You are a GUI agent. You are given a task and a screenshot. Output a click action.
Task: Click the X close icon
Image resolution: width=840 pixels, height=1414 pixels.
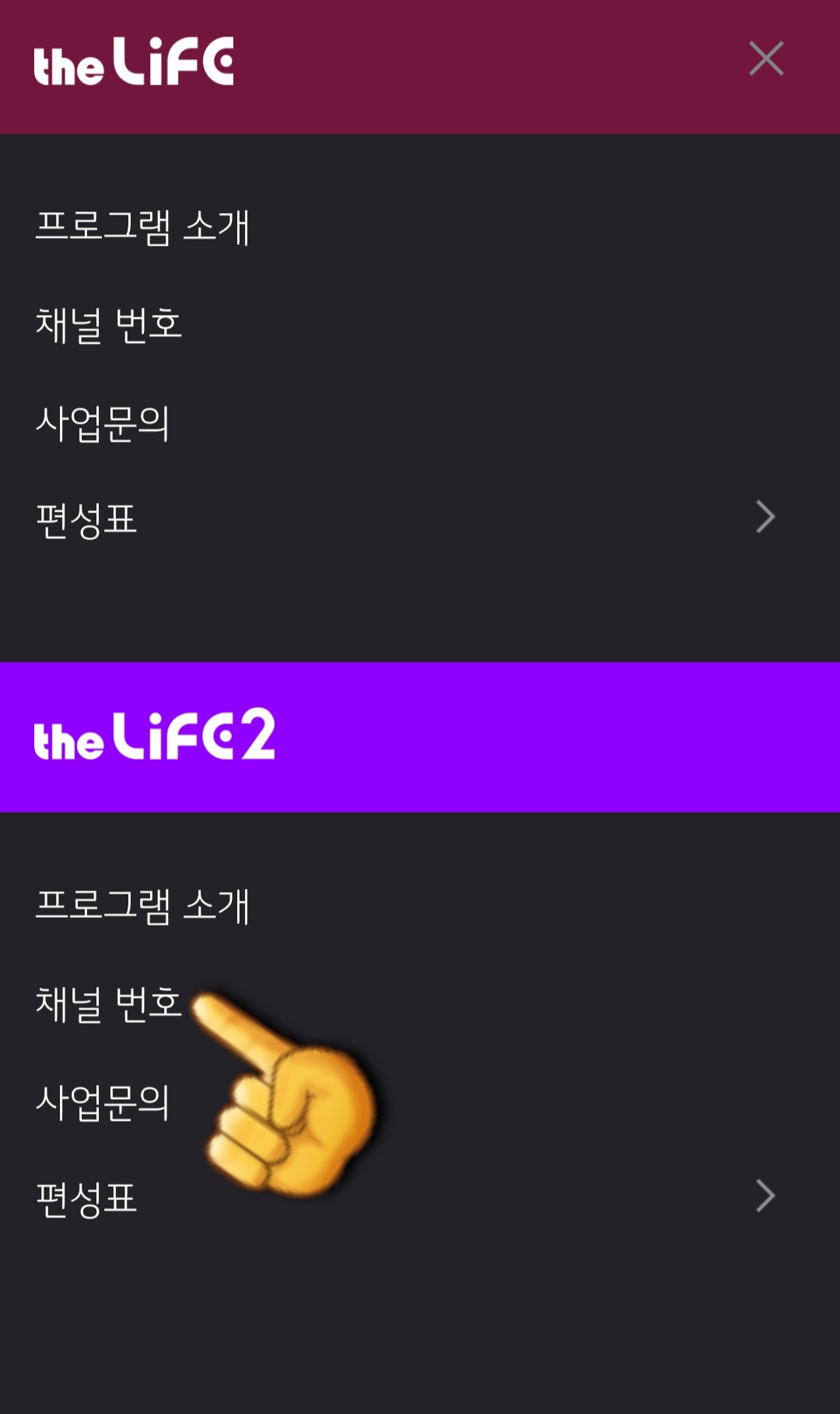pyautogui.click(x=766, y=58)
